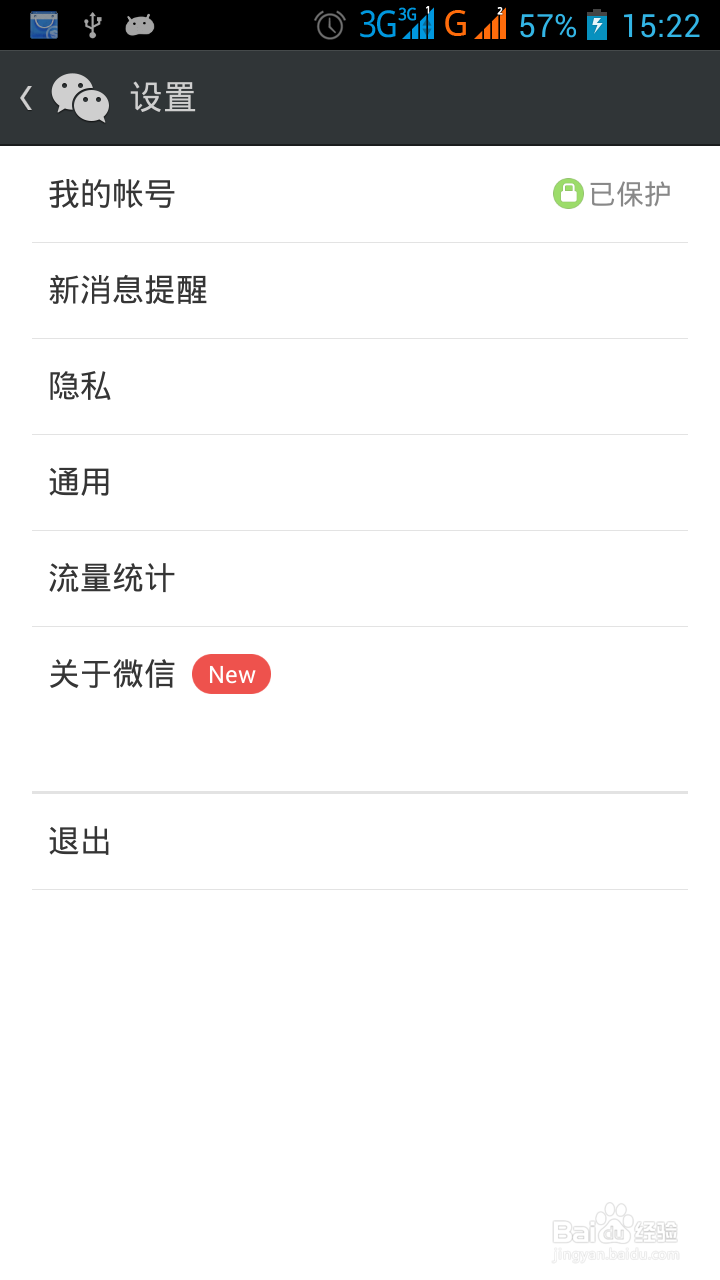Viewport: 720px width, 1280px height.
Task: Tap the back arrow to leave Settings
Action: [x=24, y=96]
